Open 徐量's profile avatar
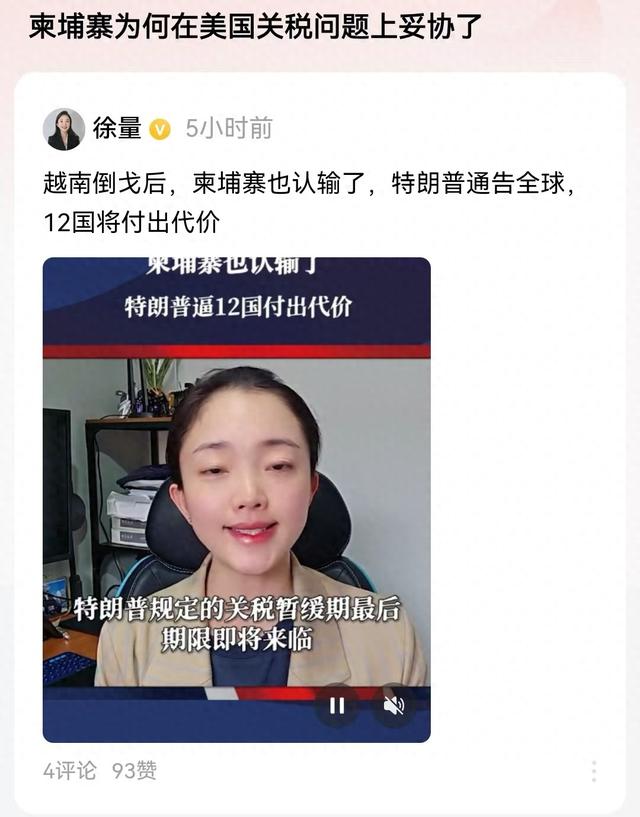Screen dimensions: 640x817 point(63,129)
